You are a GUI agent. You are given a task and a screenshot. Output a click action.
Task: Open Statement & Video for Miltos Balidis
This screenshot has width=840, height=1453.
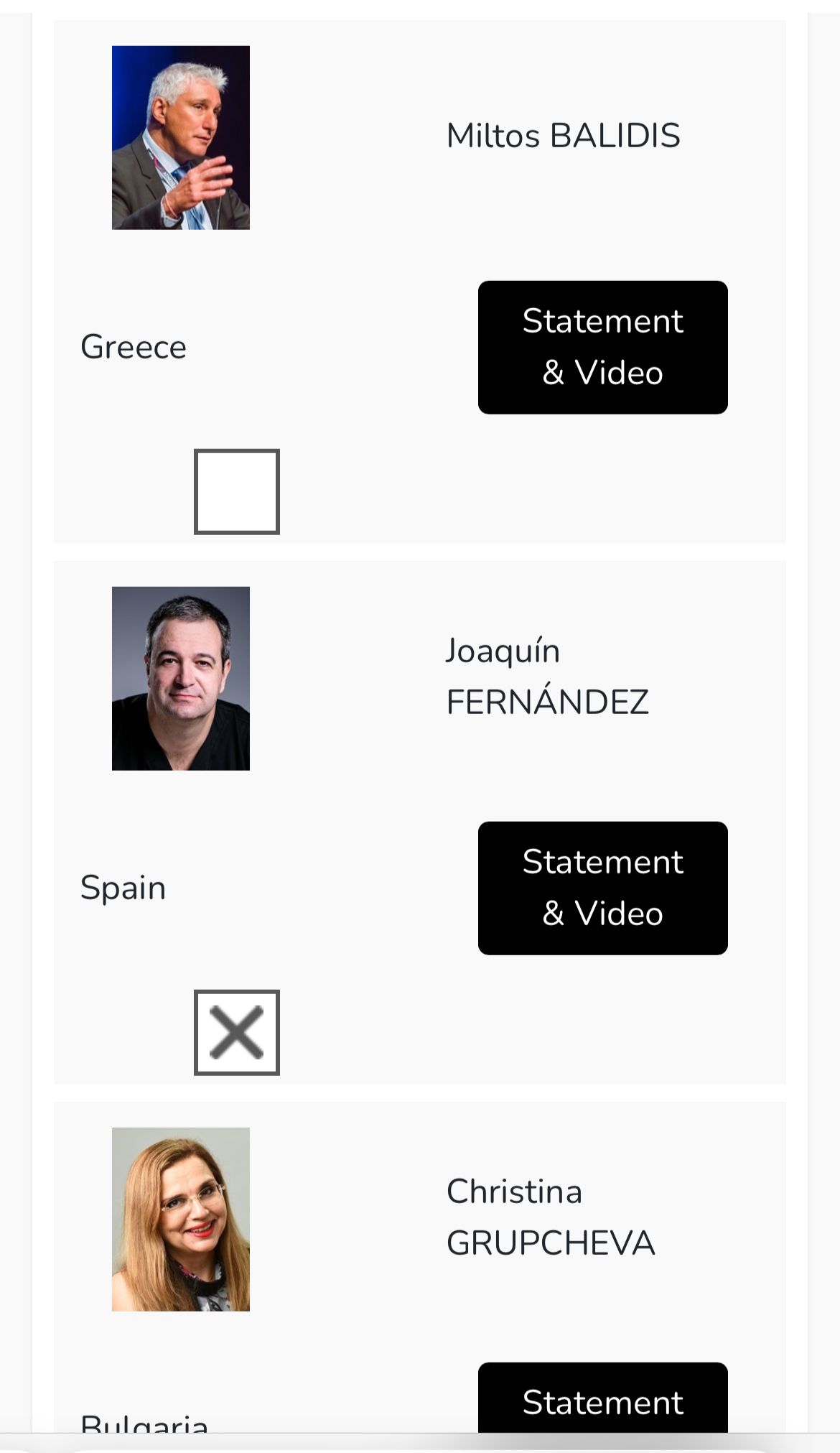pyautogui.click(x=602, y=347)
